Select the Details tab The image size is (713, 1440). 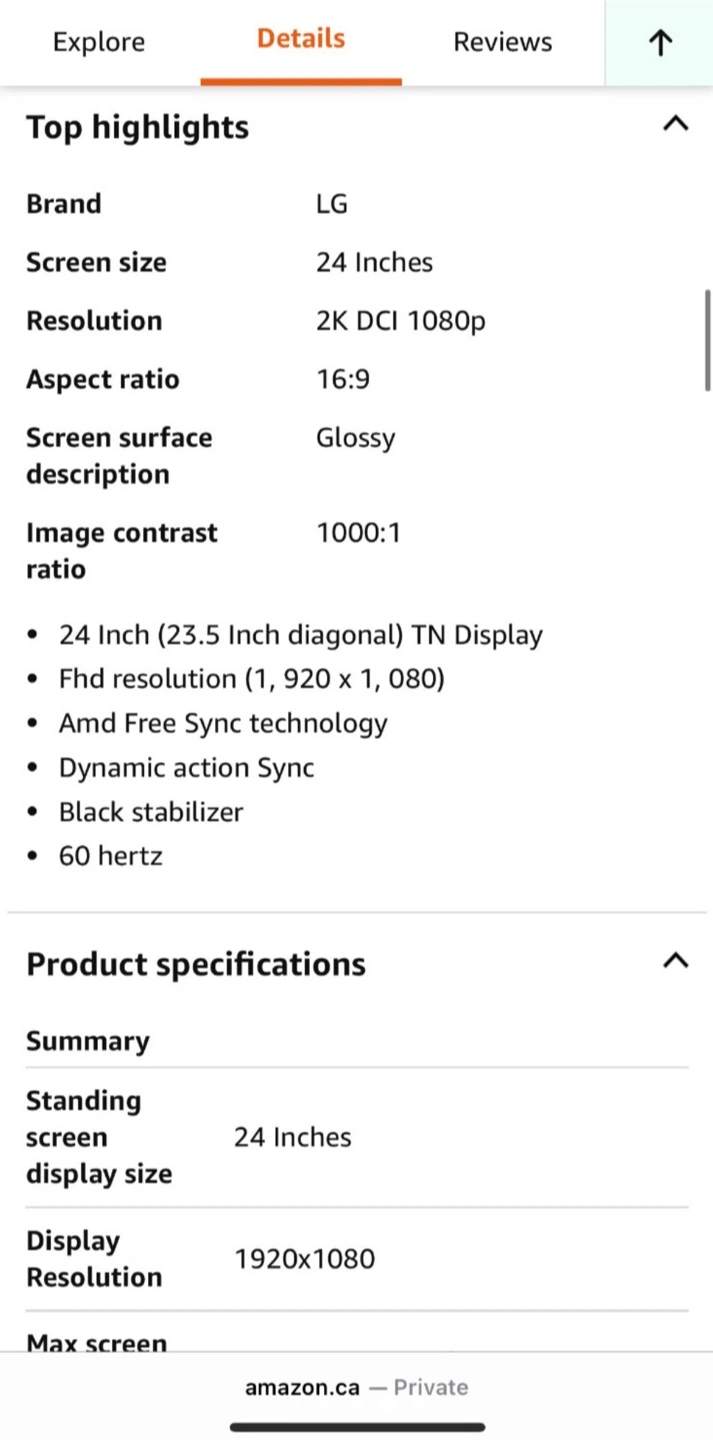[x=301, y=40]
